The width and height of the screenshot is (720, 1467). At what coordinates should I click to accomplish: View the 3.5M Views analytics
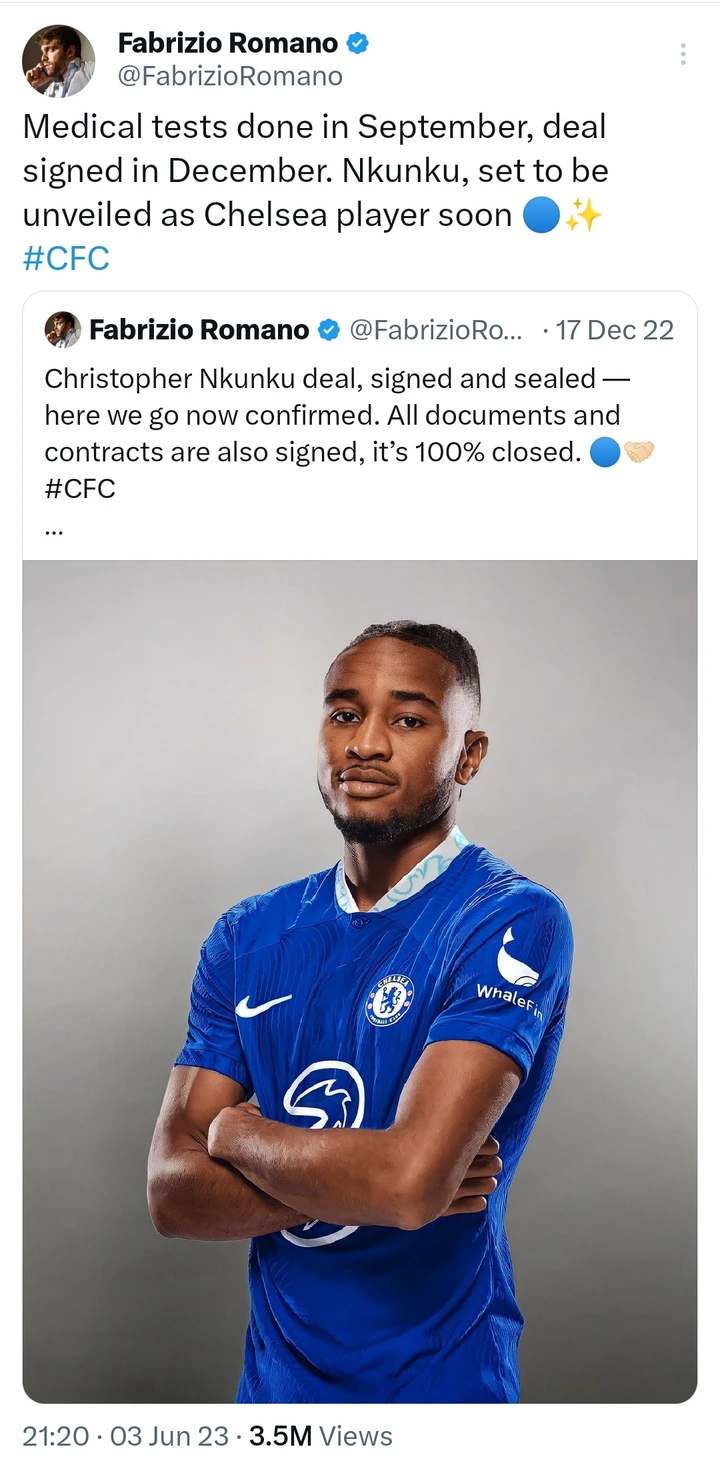pyautogui.click(x=320, y=1436)
